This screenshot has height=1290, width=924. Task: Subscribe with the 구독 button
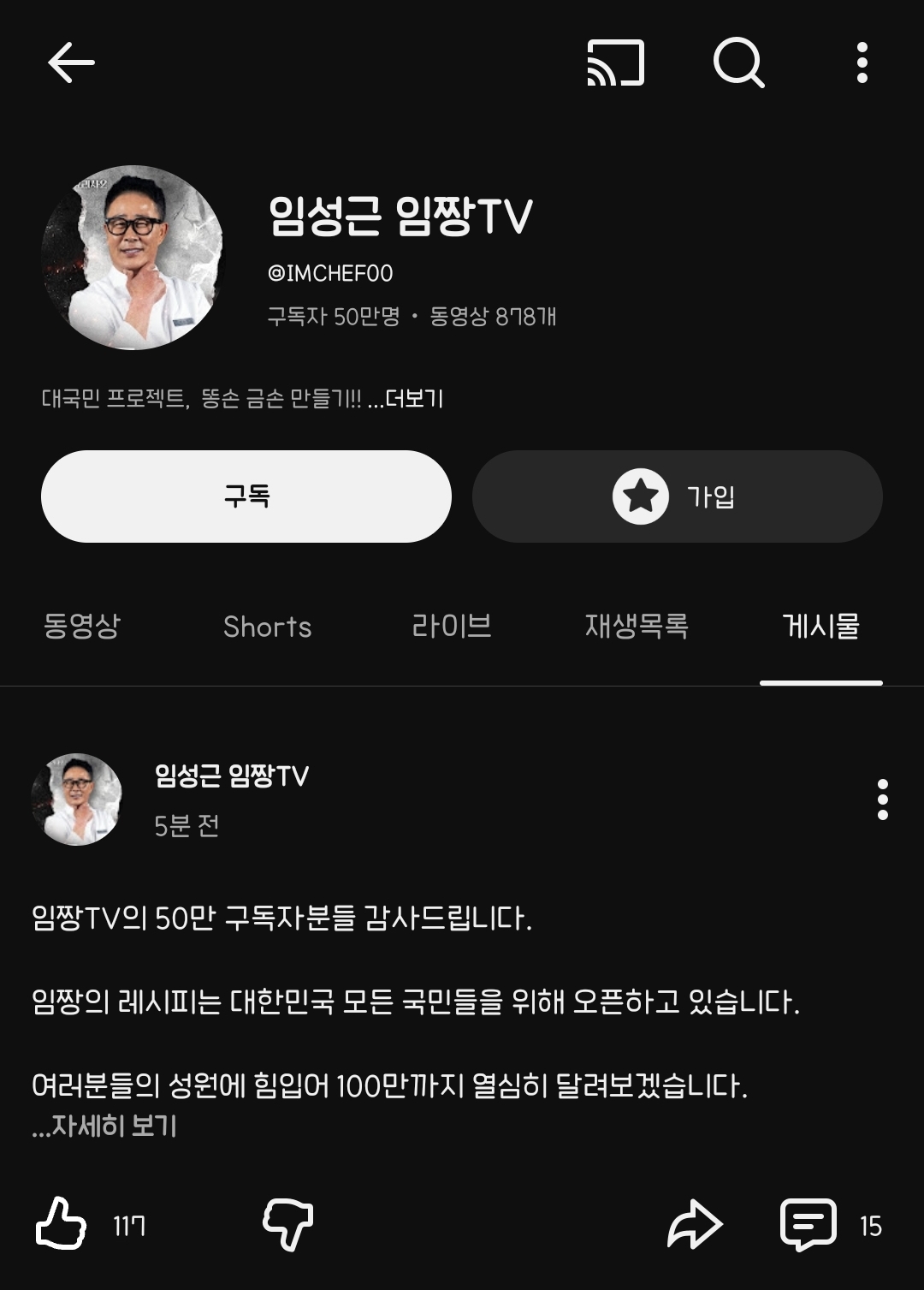click(246, 496)
